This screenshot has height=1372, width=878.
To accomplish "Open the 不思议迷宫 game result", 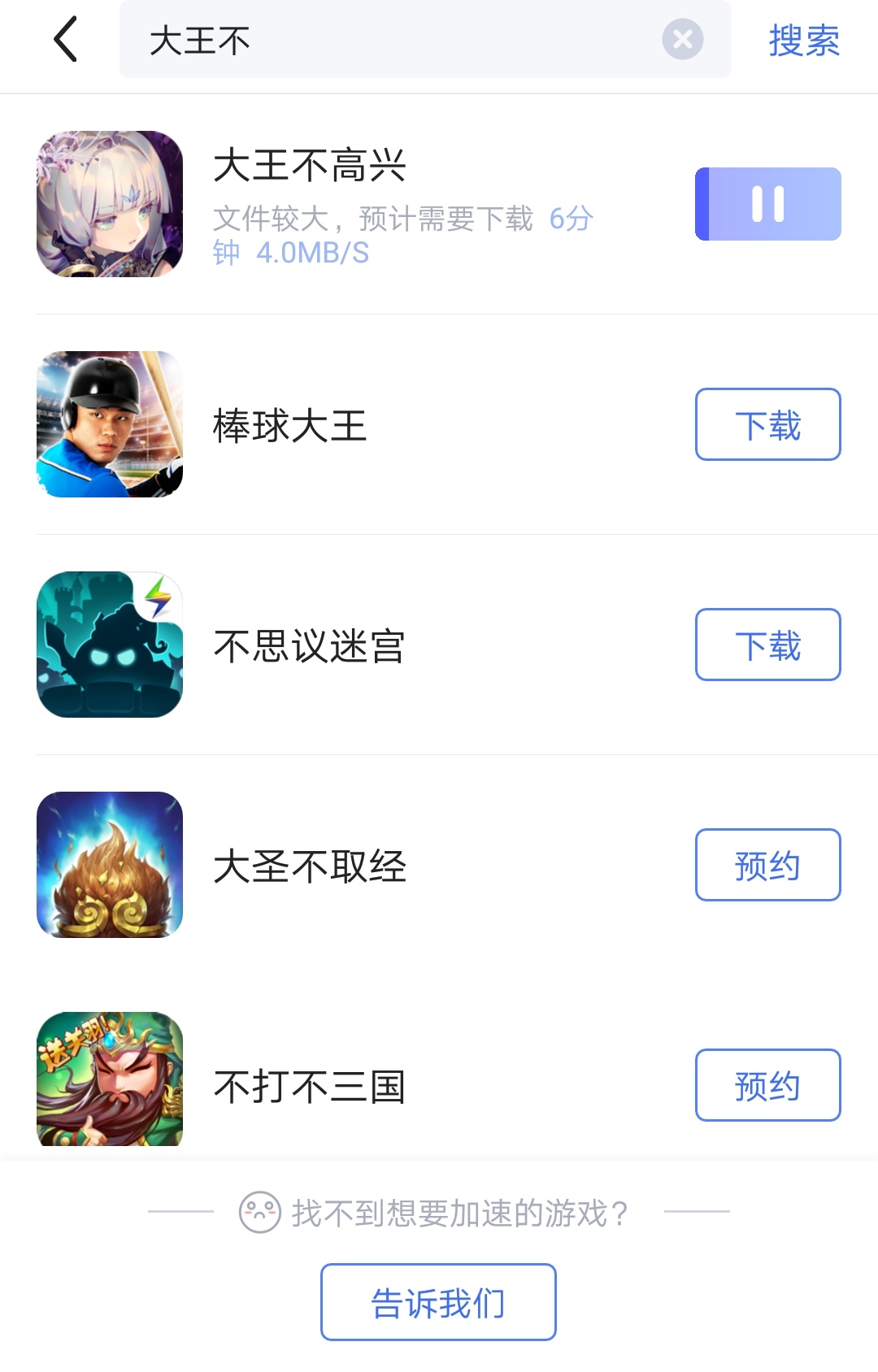I will 309,646.
